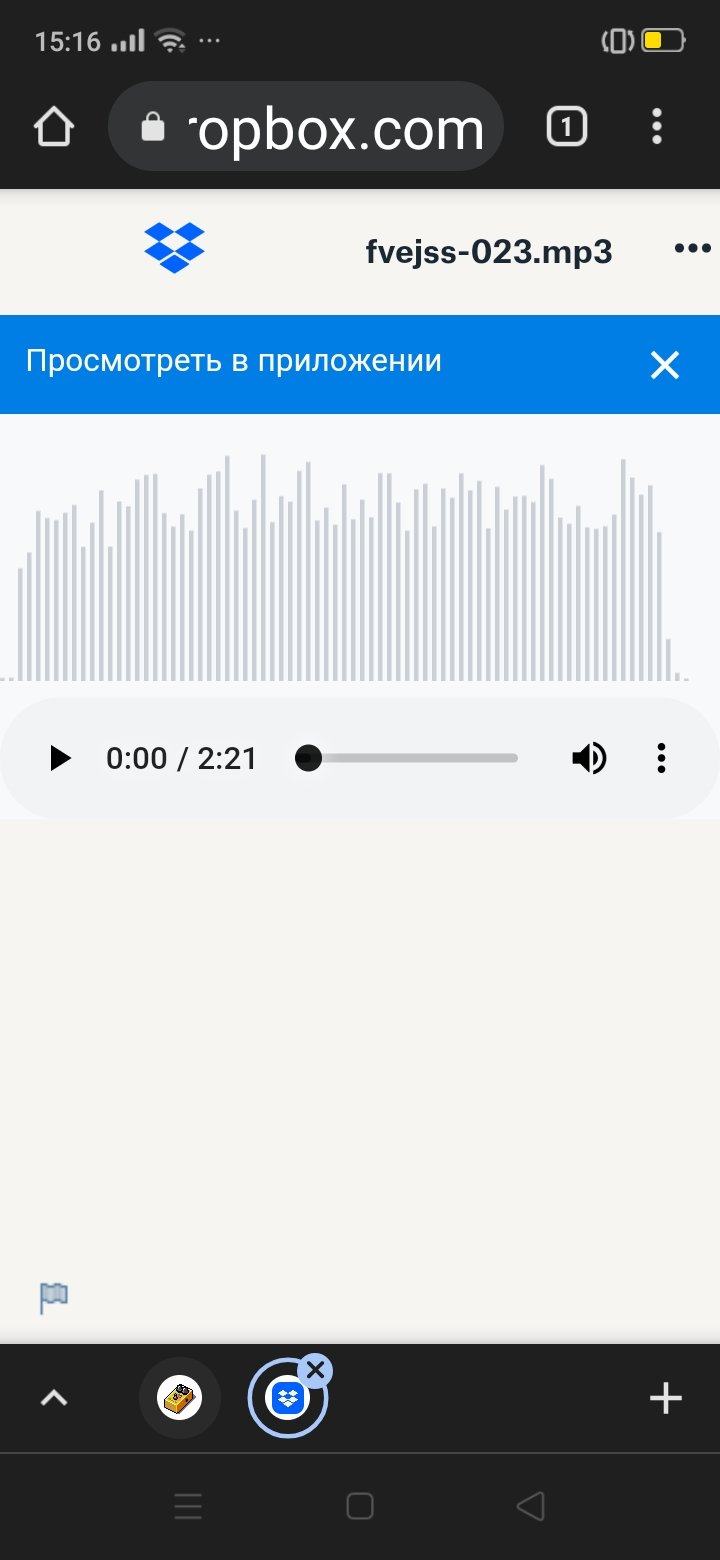Go to the browser home page
720x1560 pixels.
click(x=54, y=128)
